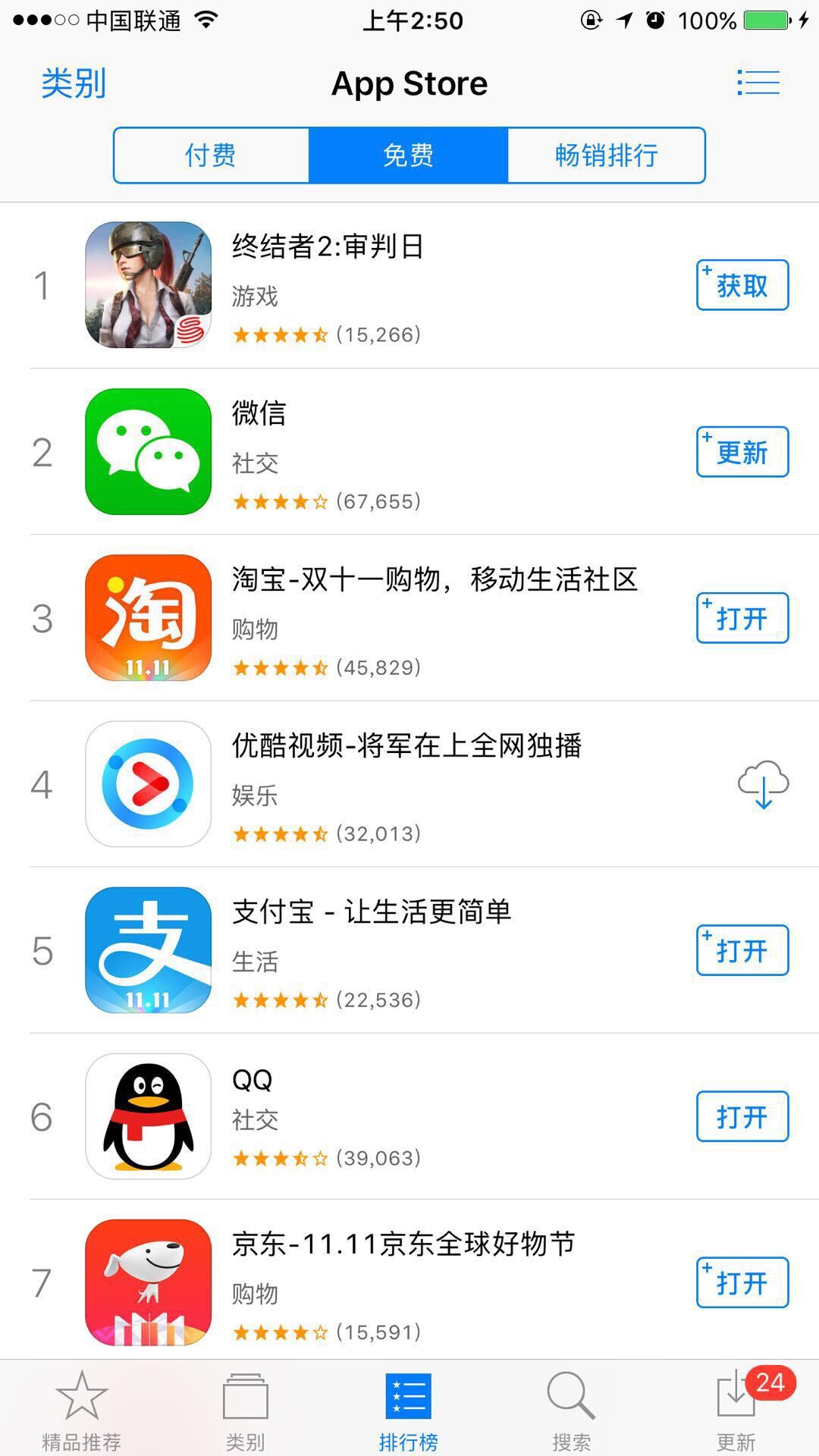Tap 打开 for the 京东 app
This screenshot has width=819, height=1456.
click(742, 1282)
